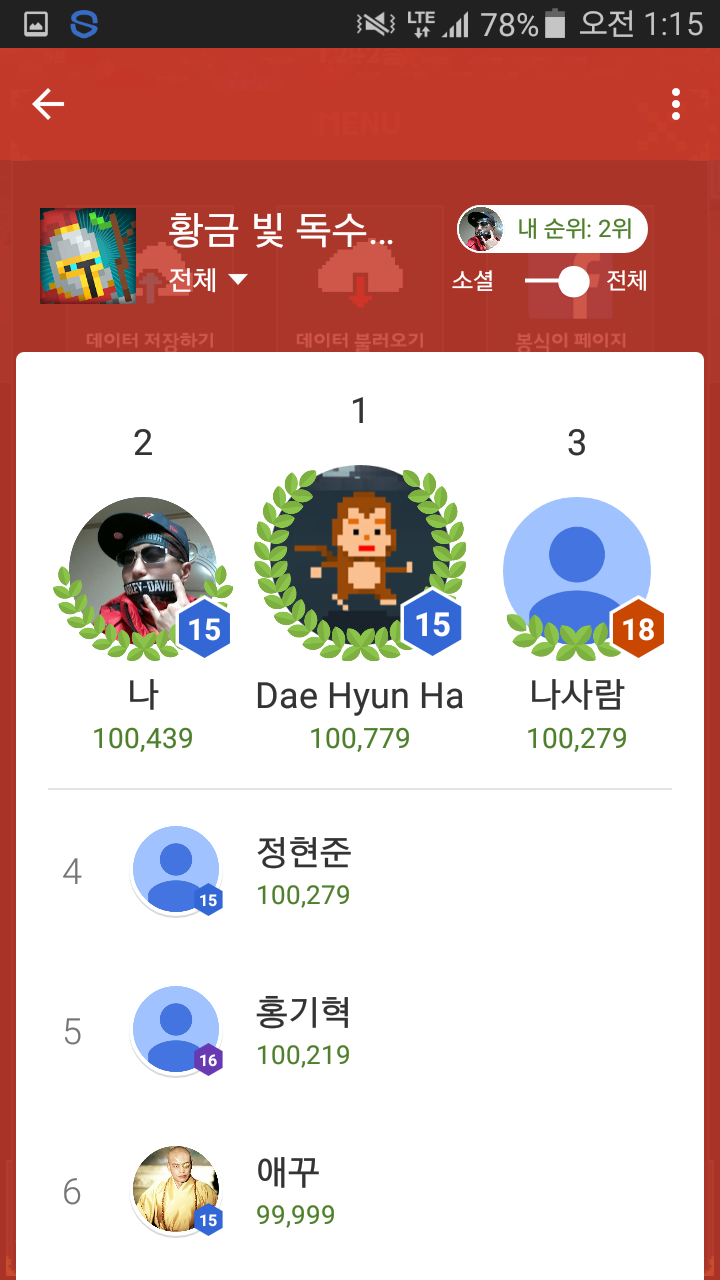Expand the 전체 time range dropdown
Viewport: 720px width, 1280px height.
[208, 280]
